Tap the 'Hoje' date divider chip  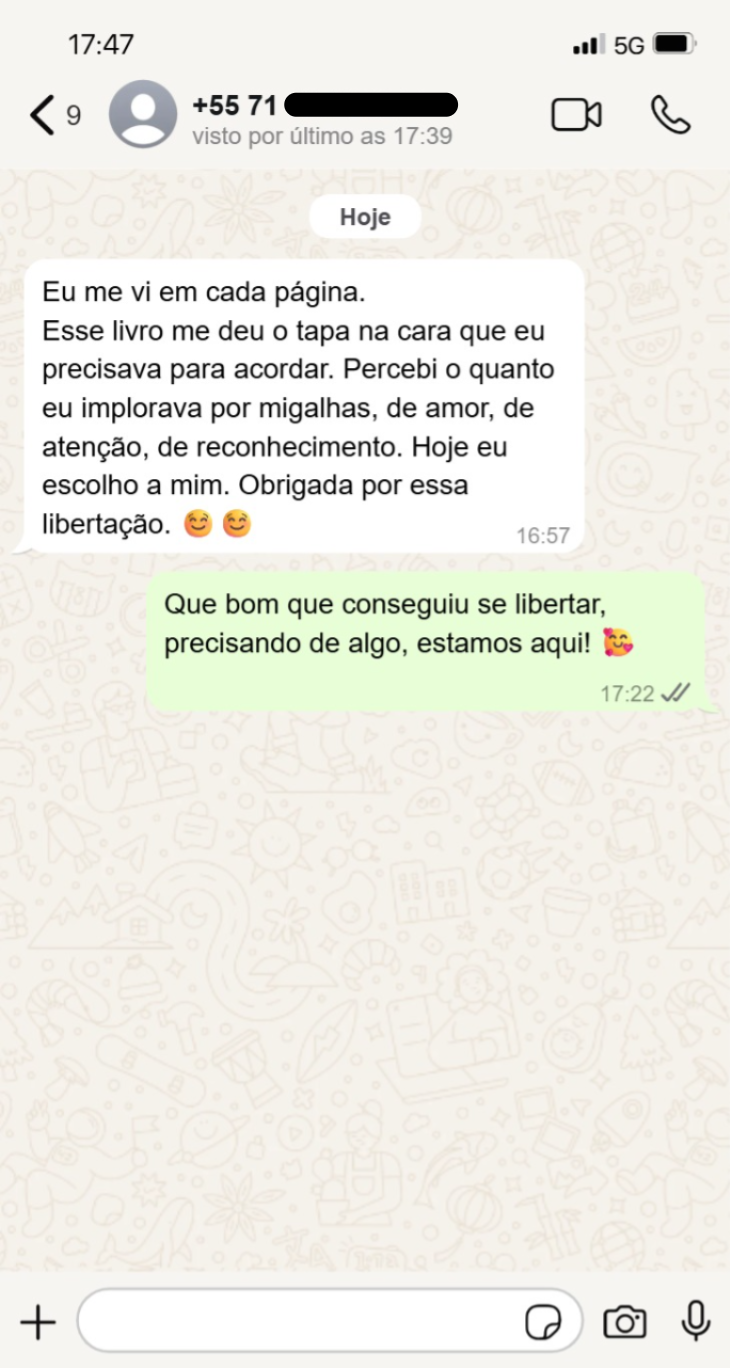point(365,215)
